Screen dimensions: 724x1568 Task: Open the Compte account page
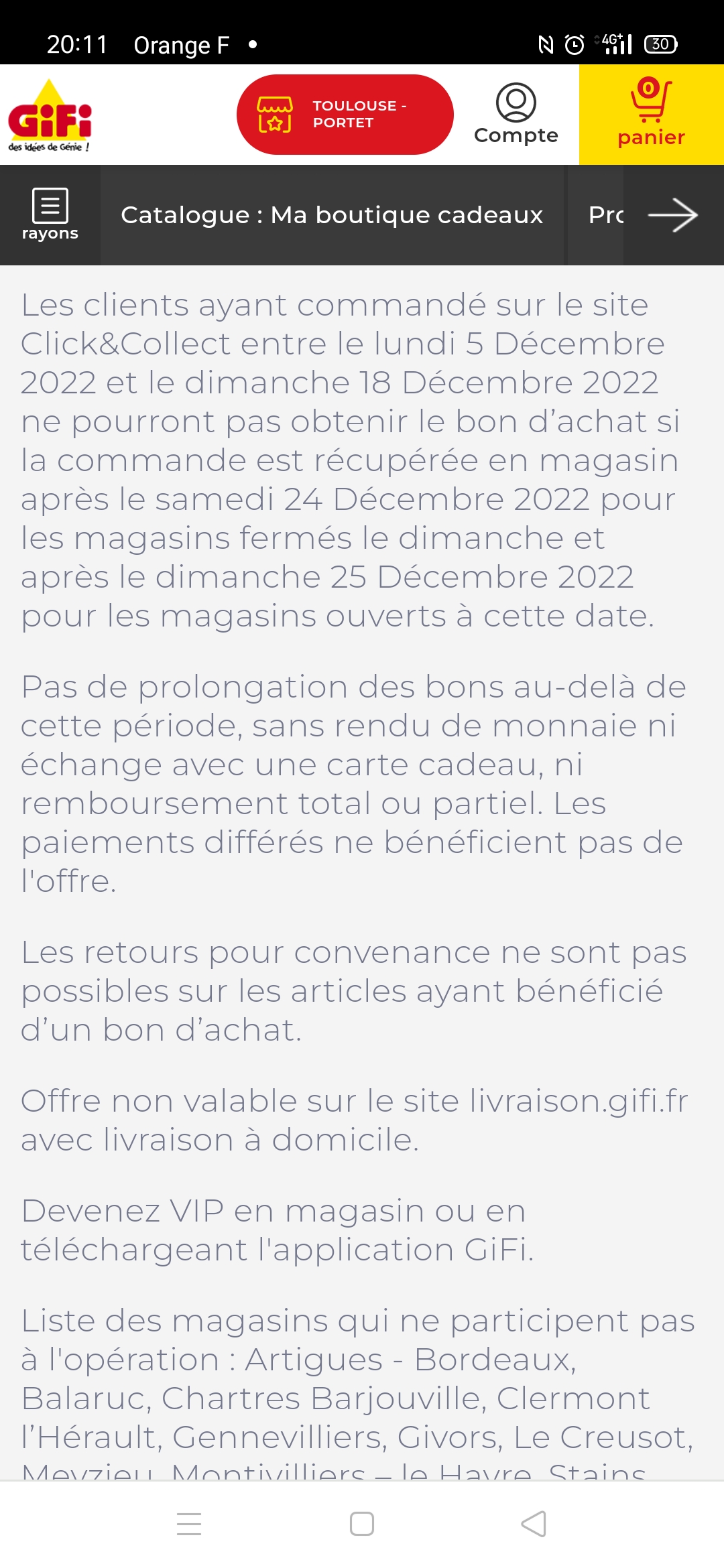pyautogui.click(x=516, y=115)
